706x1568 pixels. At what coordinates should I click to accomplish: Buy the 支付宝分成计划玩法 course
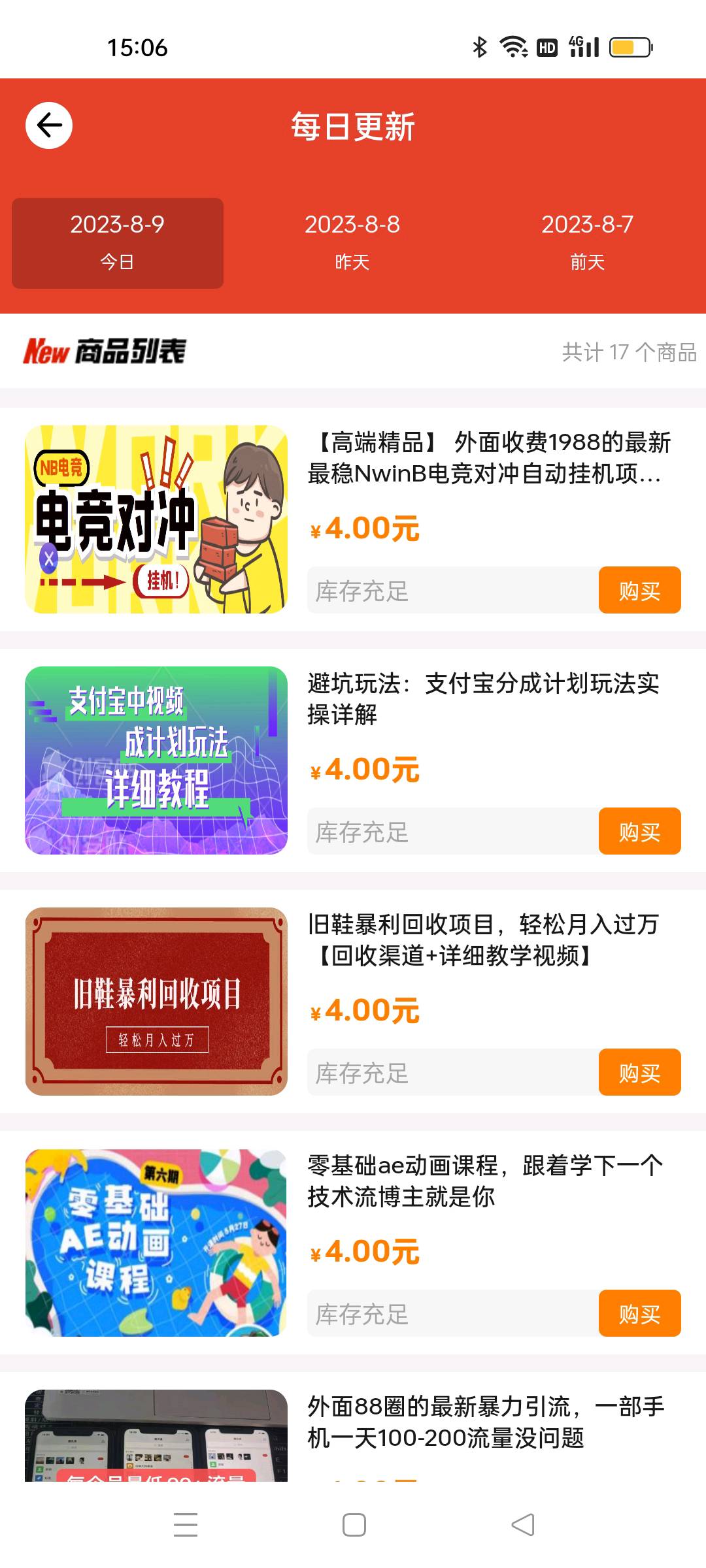pyautogui.click(x=639, y=832)
